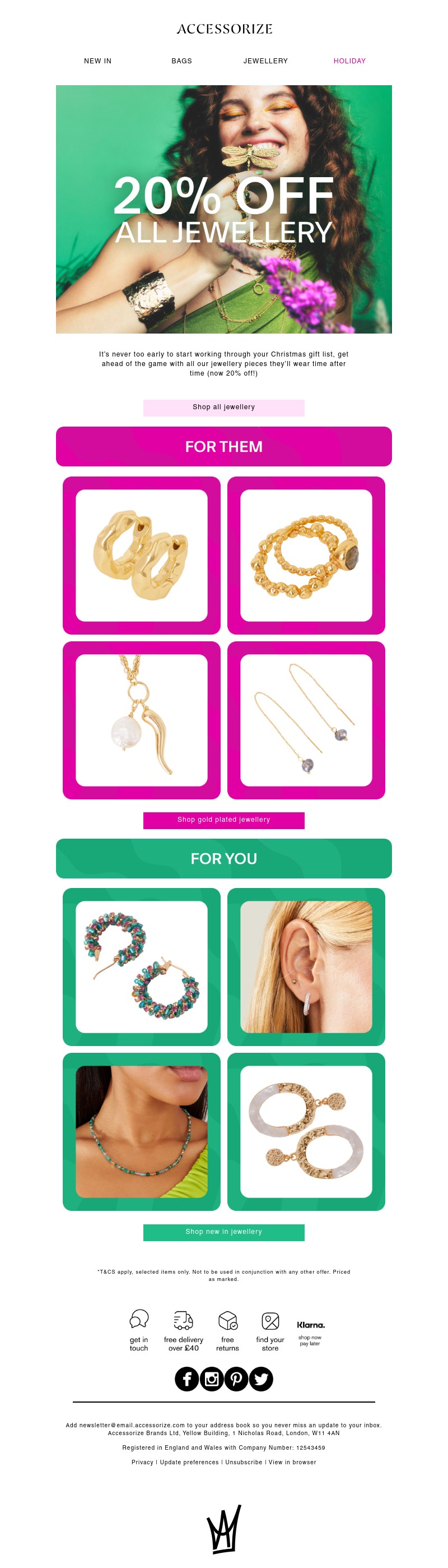Open the pearl and horn pendant necklace
This screenshot has width=448, height=1568.
point(141,720)
